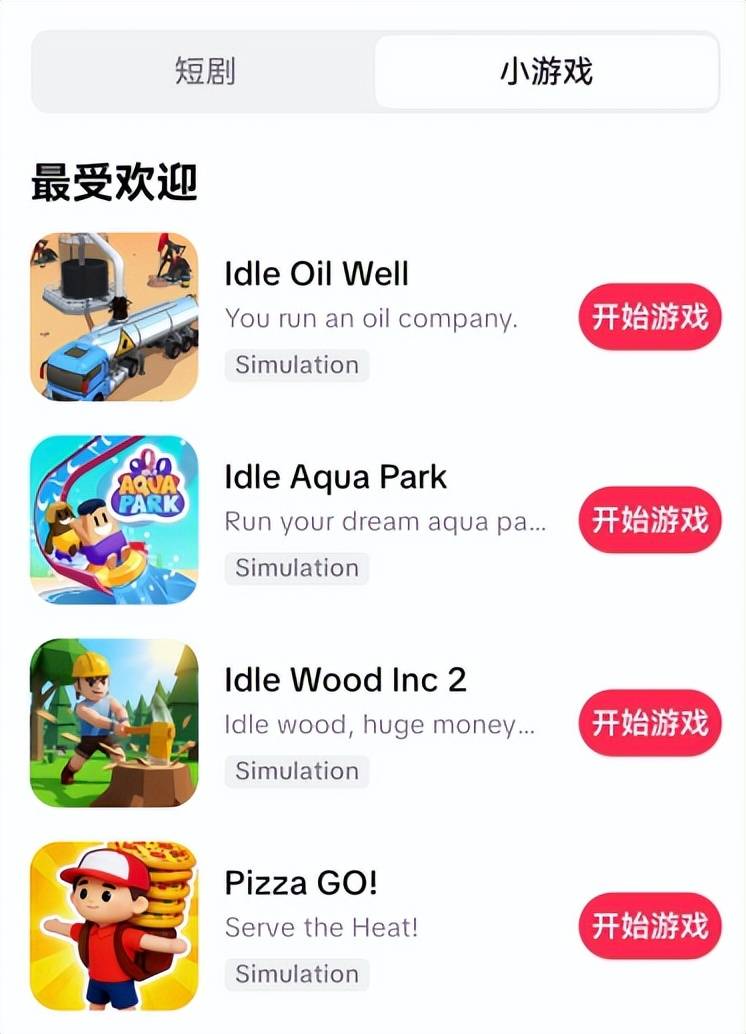Viewport: 746px width, 1034px height.
Task: Start playing Idle Oil Well
Action: 650,317
